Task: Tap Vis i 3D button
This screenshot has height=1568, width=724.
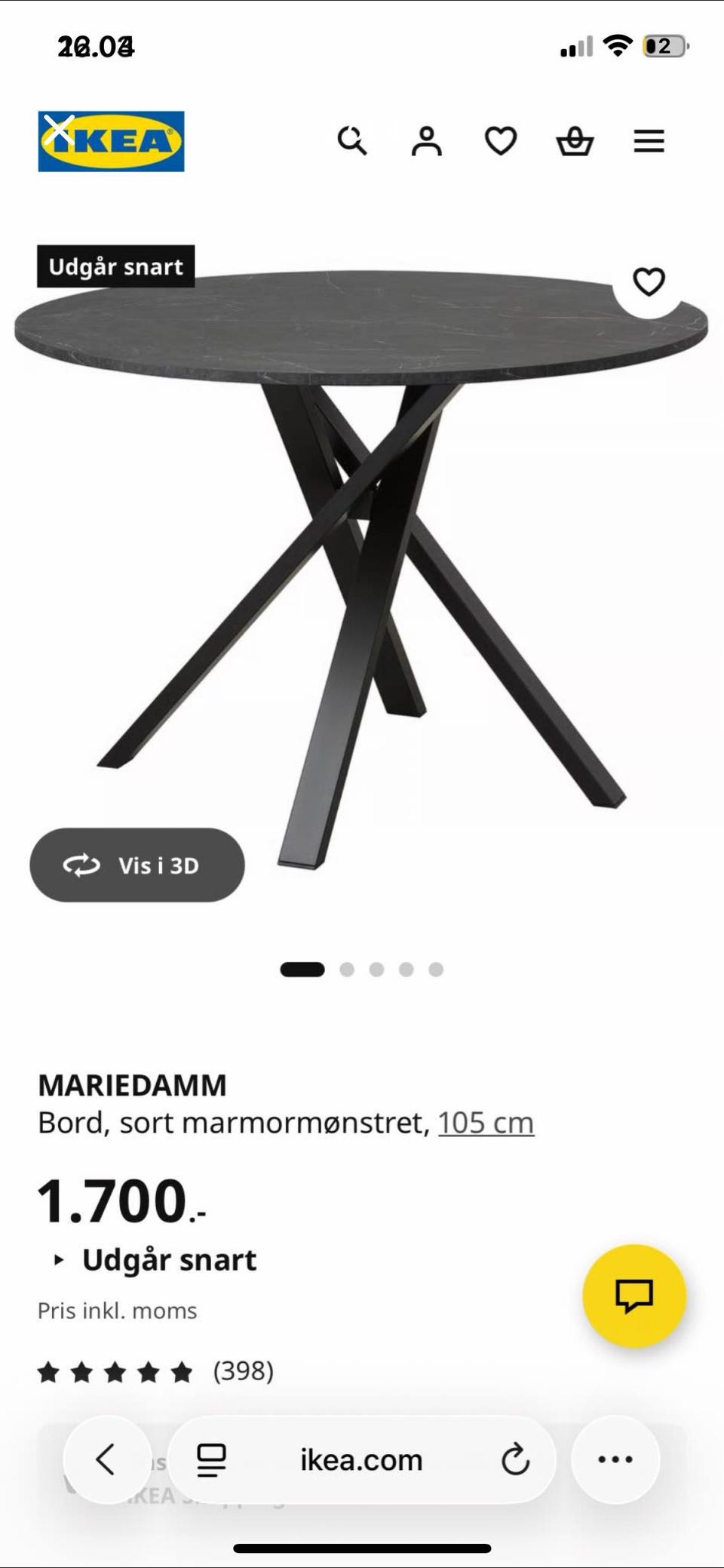Action: click(137, 865)
